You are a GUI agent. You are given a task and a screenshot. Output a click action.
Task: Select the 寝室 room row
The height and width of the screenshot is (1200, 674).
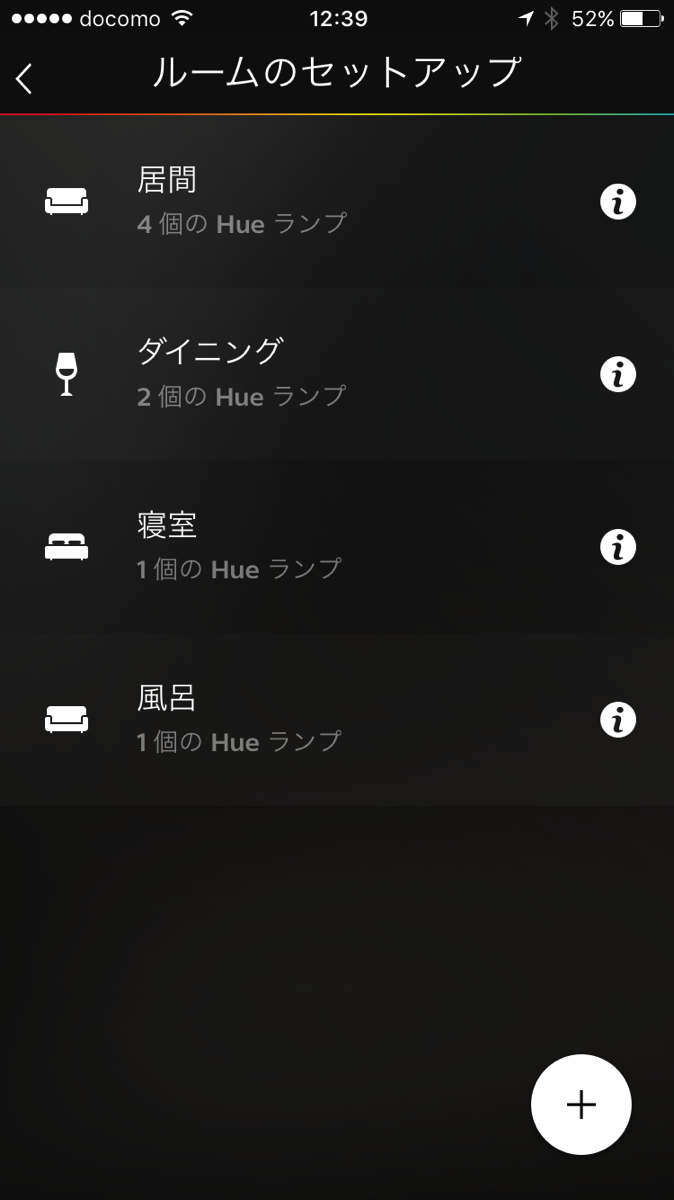point(300,547)
